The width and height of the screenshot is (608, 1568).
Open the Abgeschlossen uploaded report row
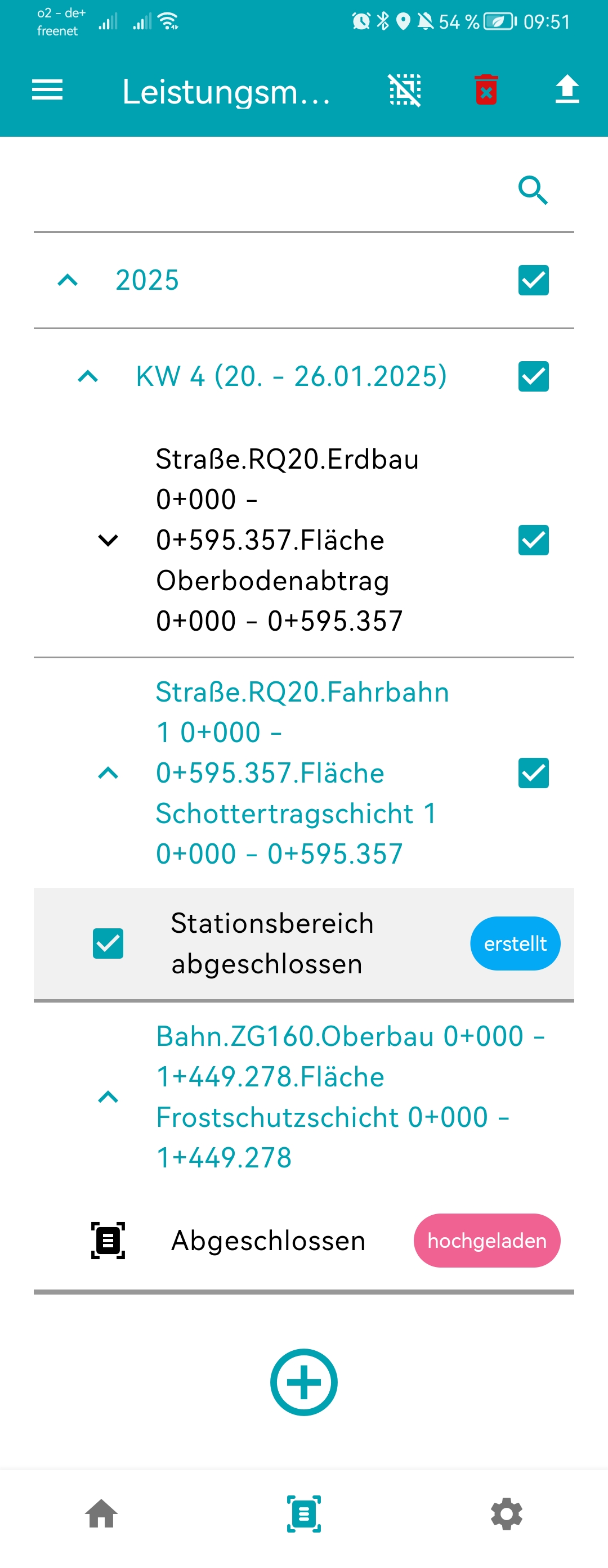coord(268,1241)
